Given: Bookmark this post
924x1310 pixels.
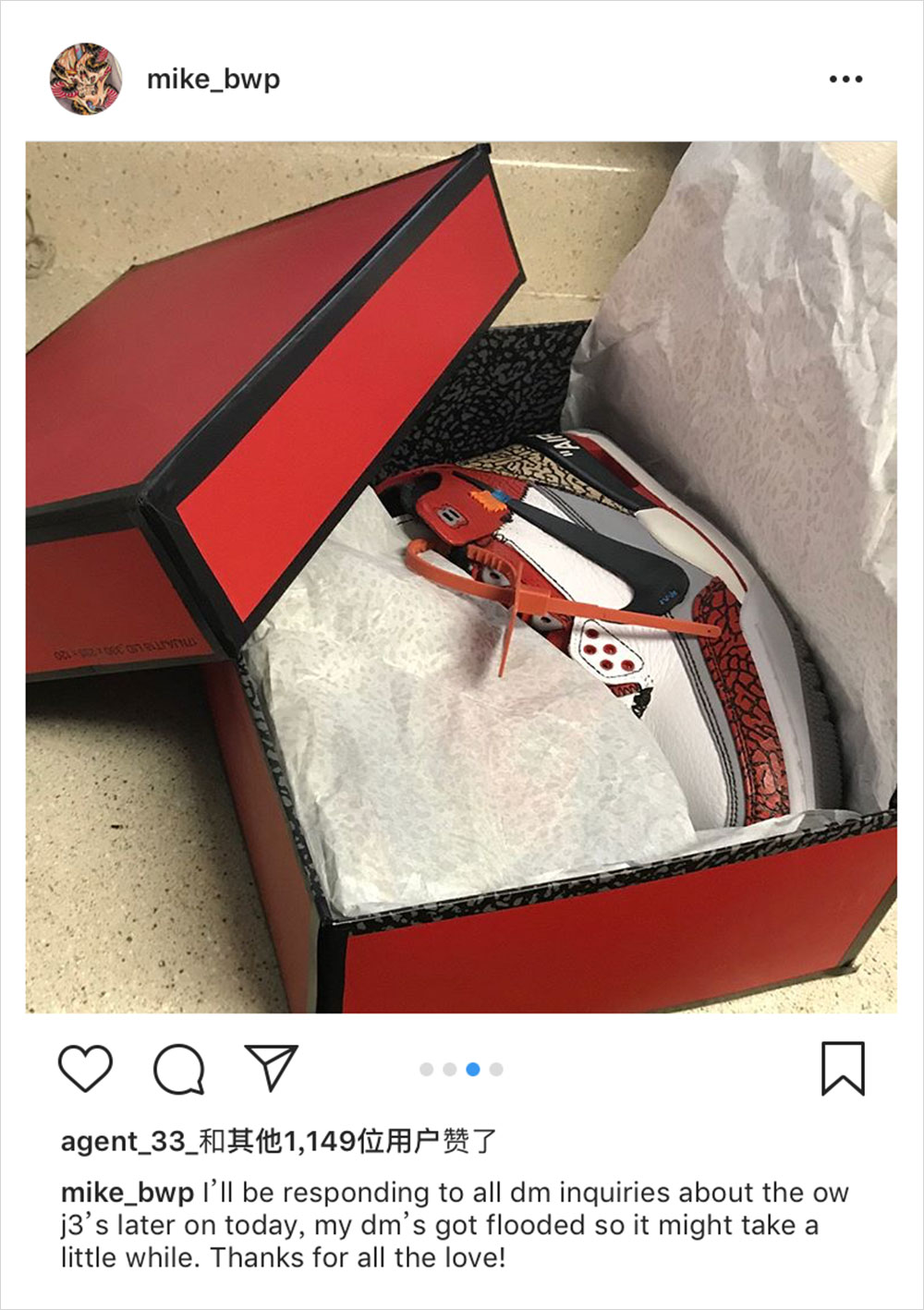Looking at the screenshot, I should [x=843, y=1069].
